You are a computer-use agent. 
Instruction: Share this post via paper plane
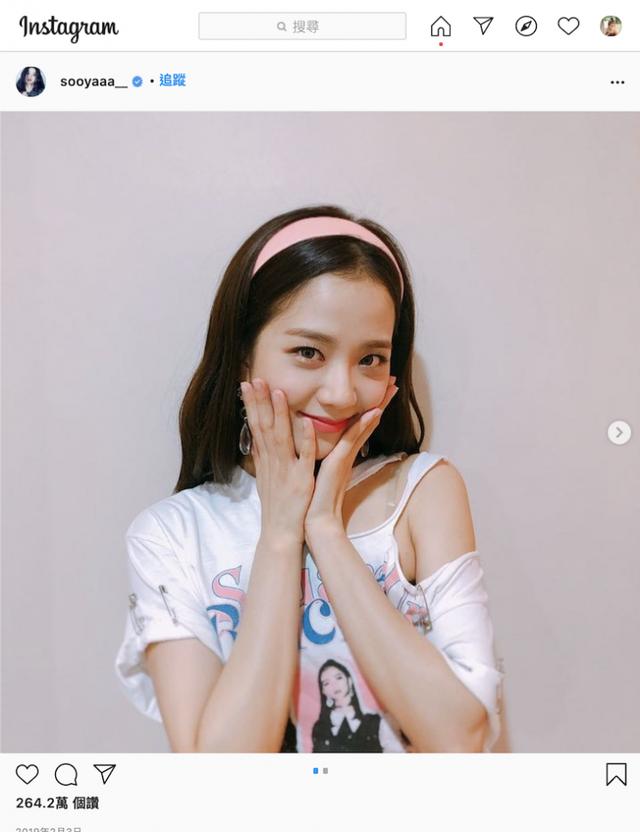coord(104,774)
